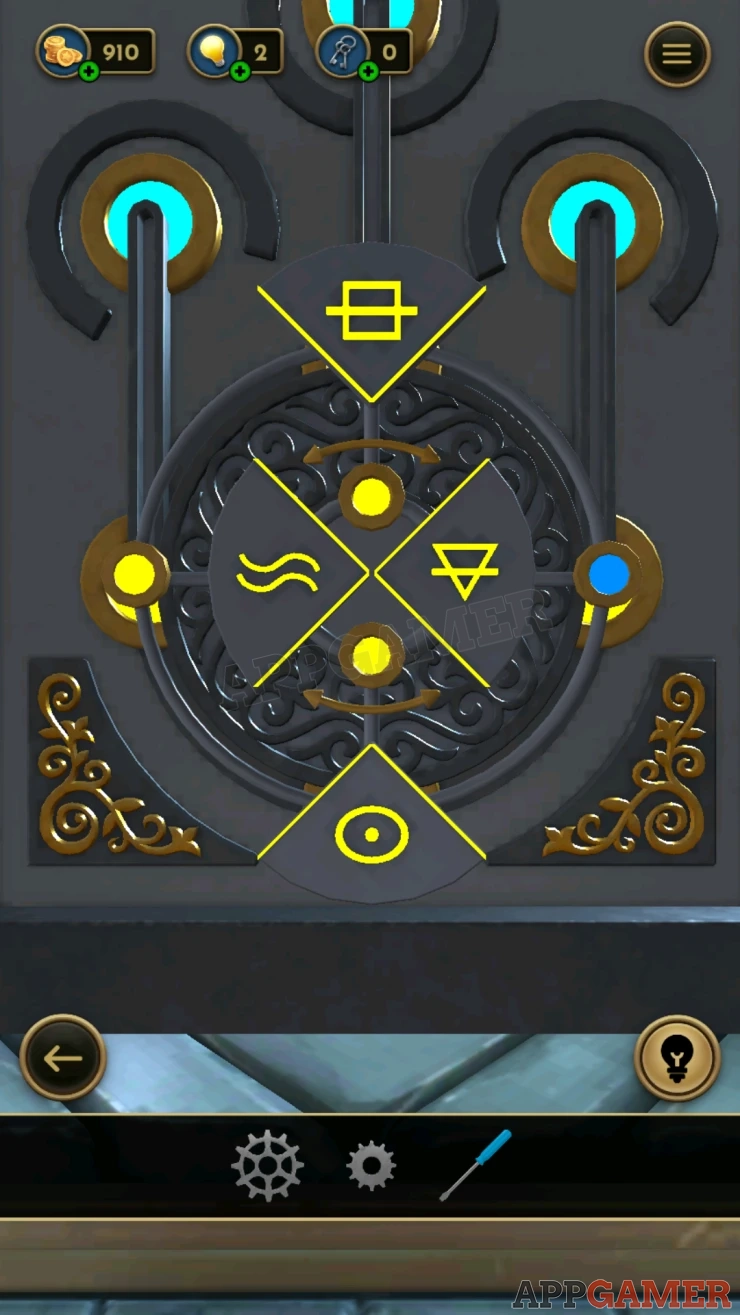Select the large cogwheel in inventory
This screenshot has width=740, height=1315.
click(267, 1165)
